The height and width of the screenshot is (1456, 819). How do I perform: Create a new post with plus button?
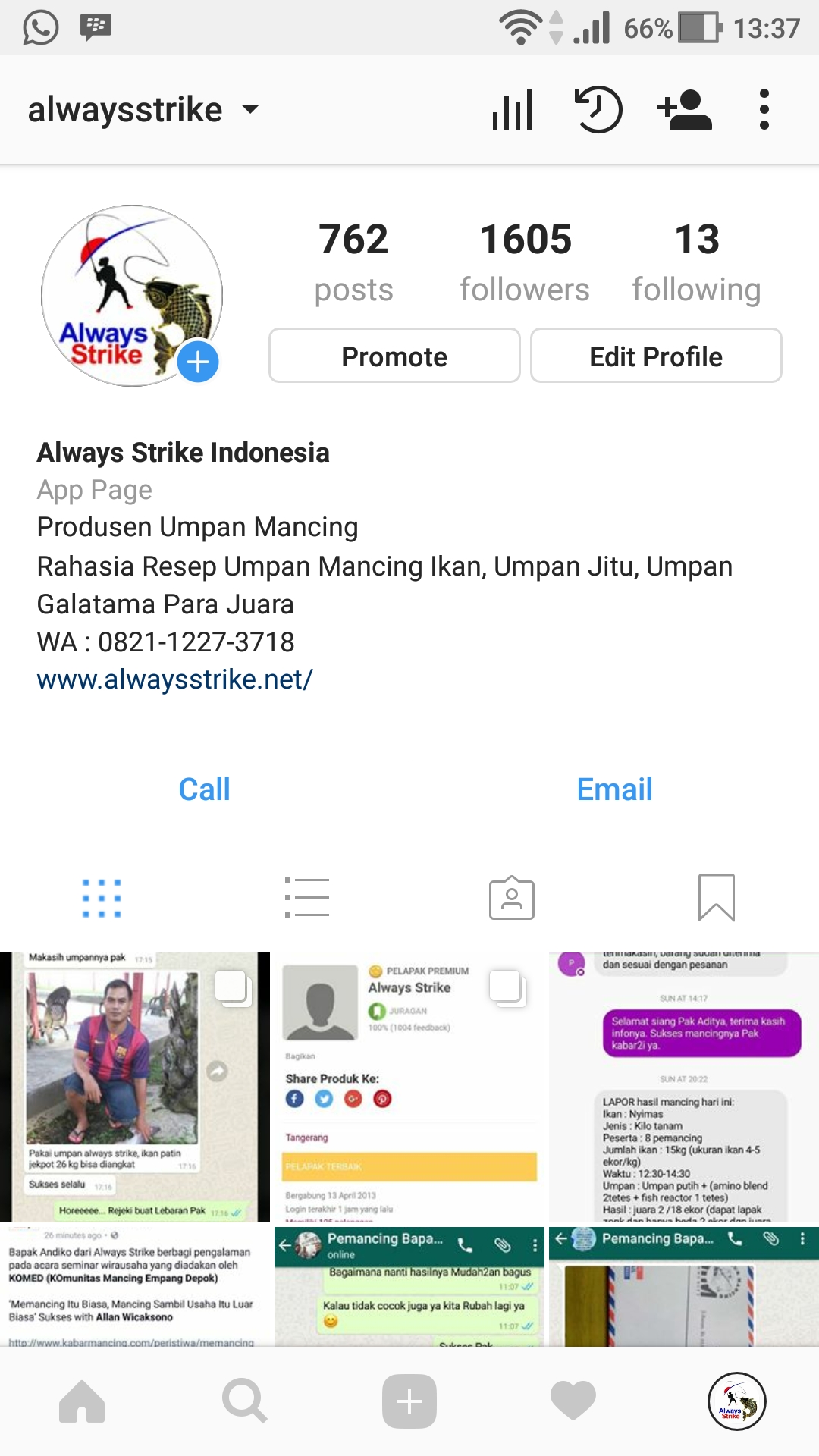point(409,1401)
